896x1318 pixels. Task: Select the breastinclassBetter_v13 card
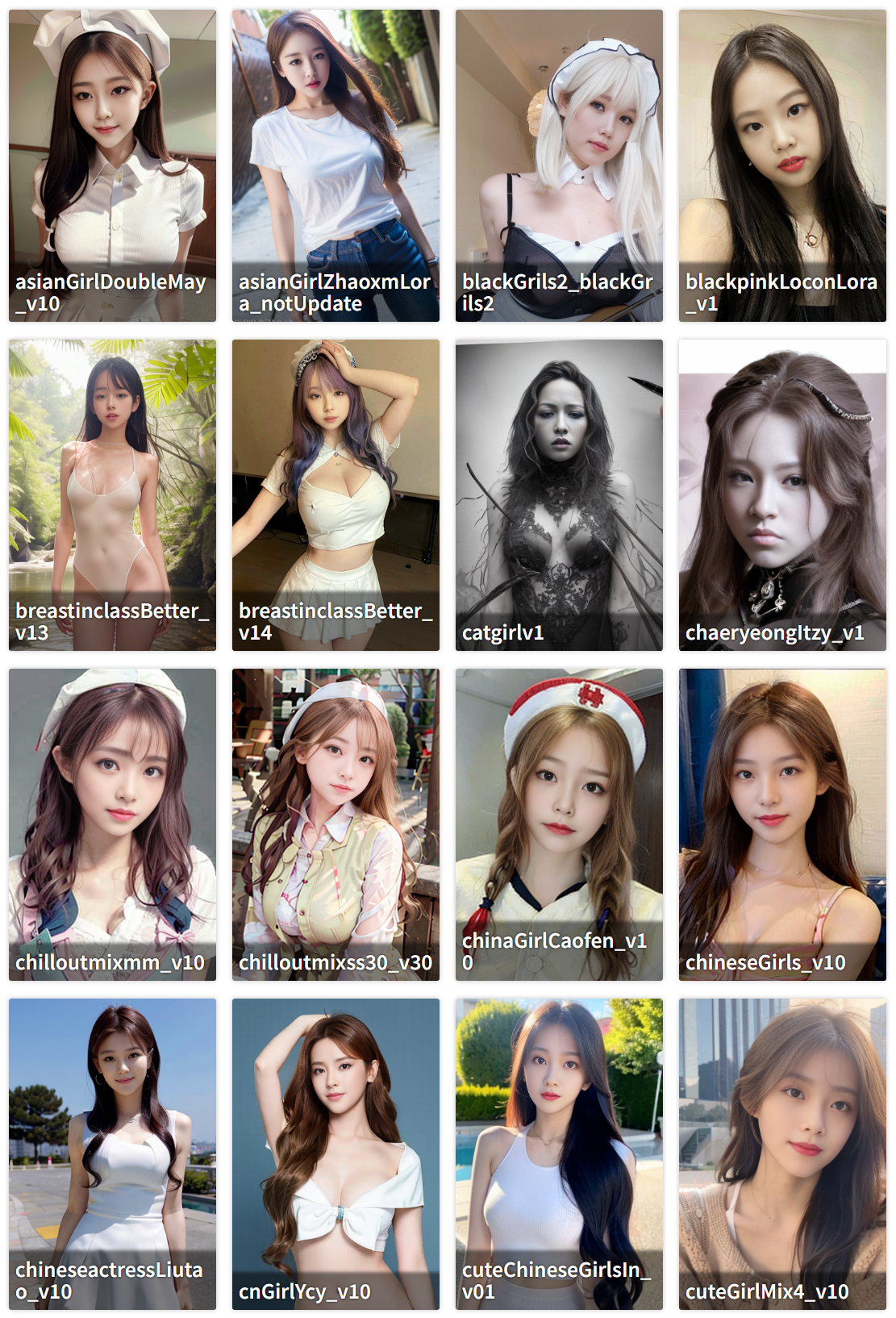[112, 494]
